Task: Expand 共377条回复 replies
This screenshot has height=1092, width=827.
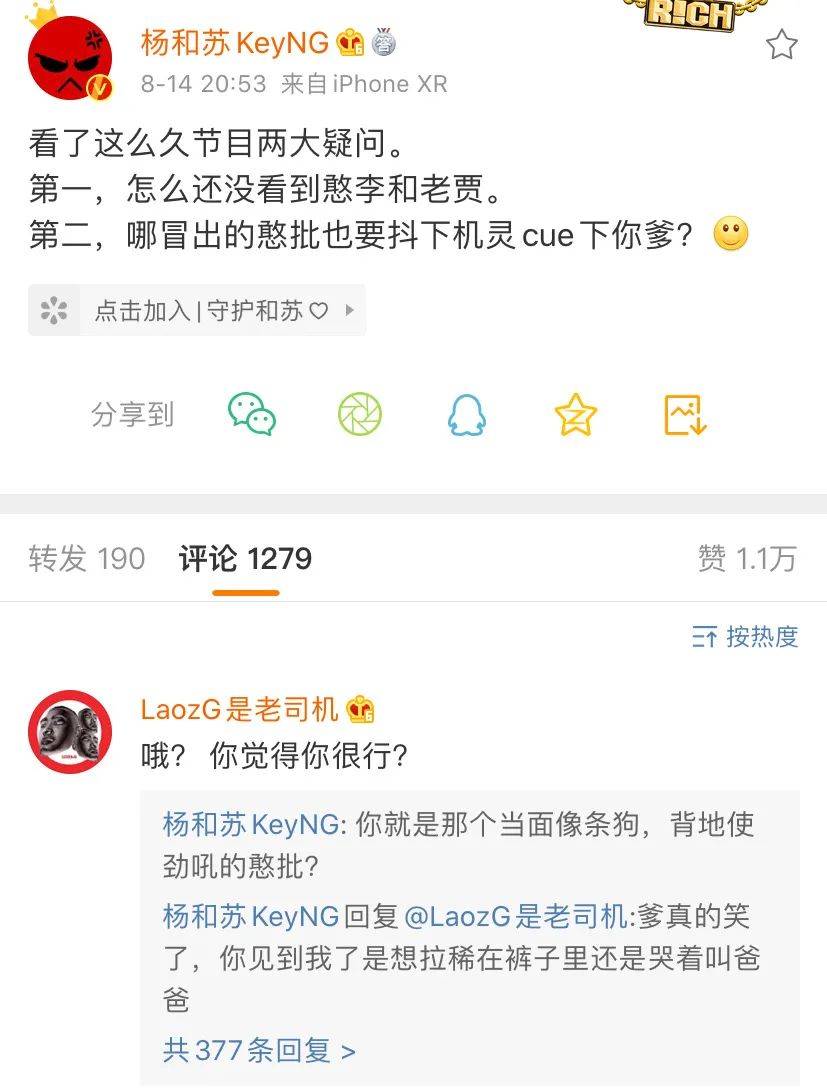Action: click(x=260, y=1050)
